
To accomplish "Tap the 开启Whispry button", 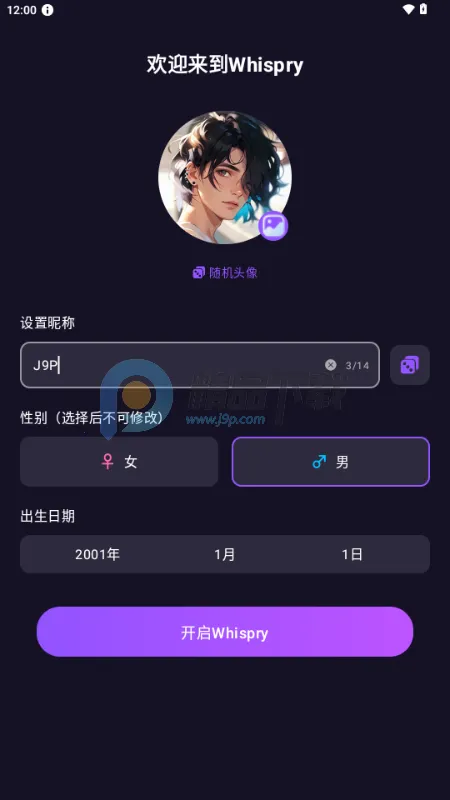I will 225,632.
